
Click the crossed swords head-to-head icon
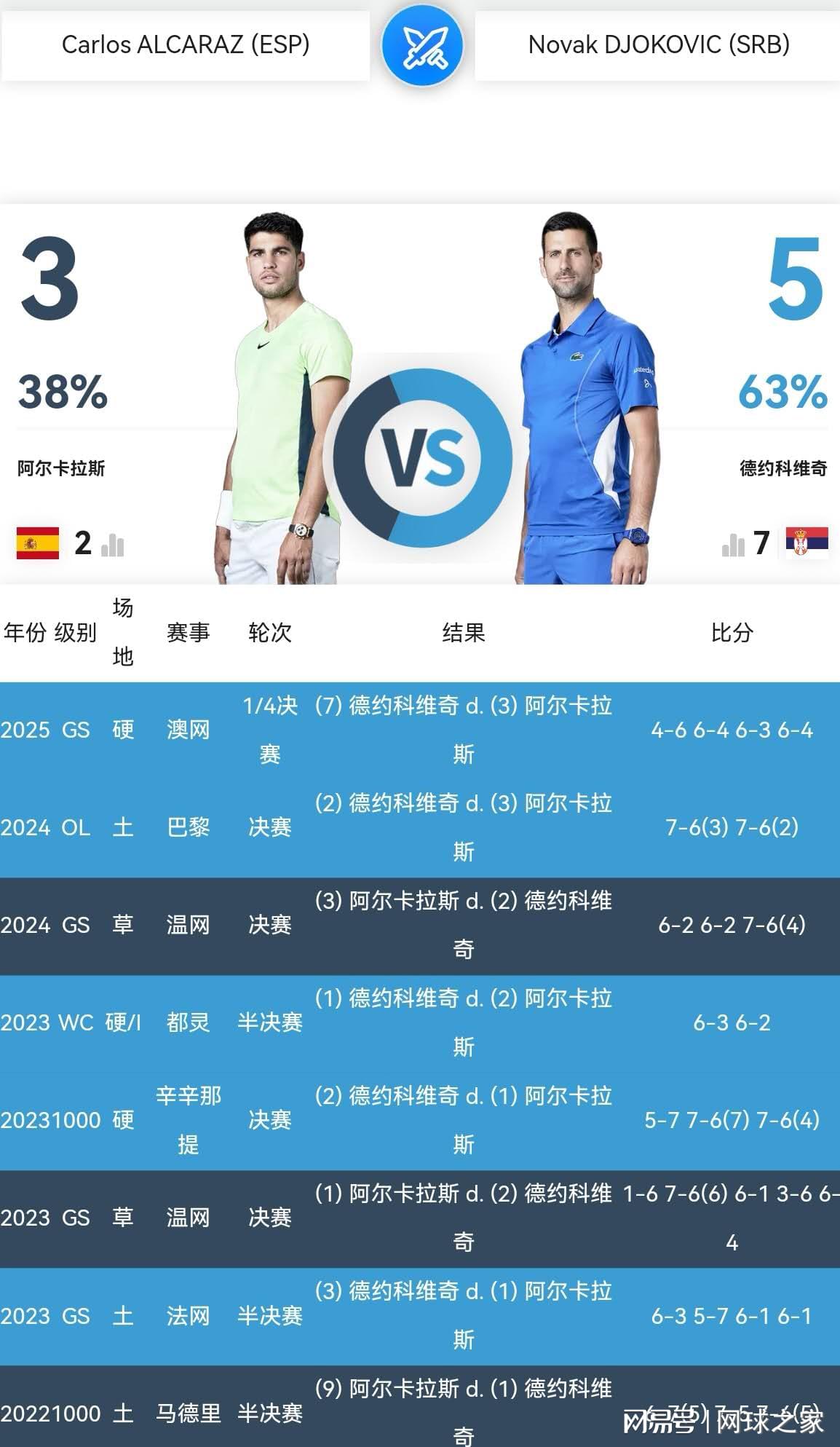tap(423, 45)
